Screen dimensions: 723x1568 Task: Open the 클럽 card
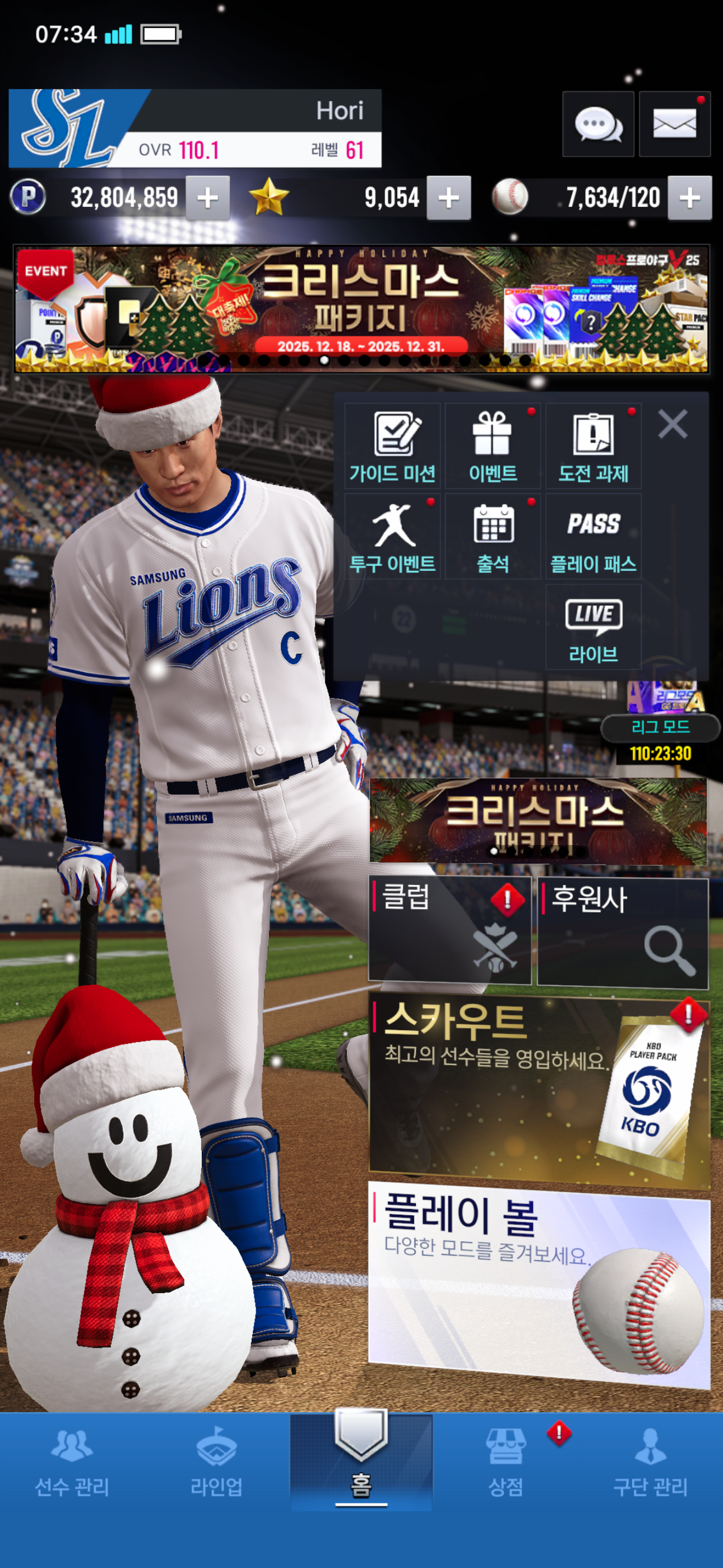point(449,929)
